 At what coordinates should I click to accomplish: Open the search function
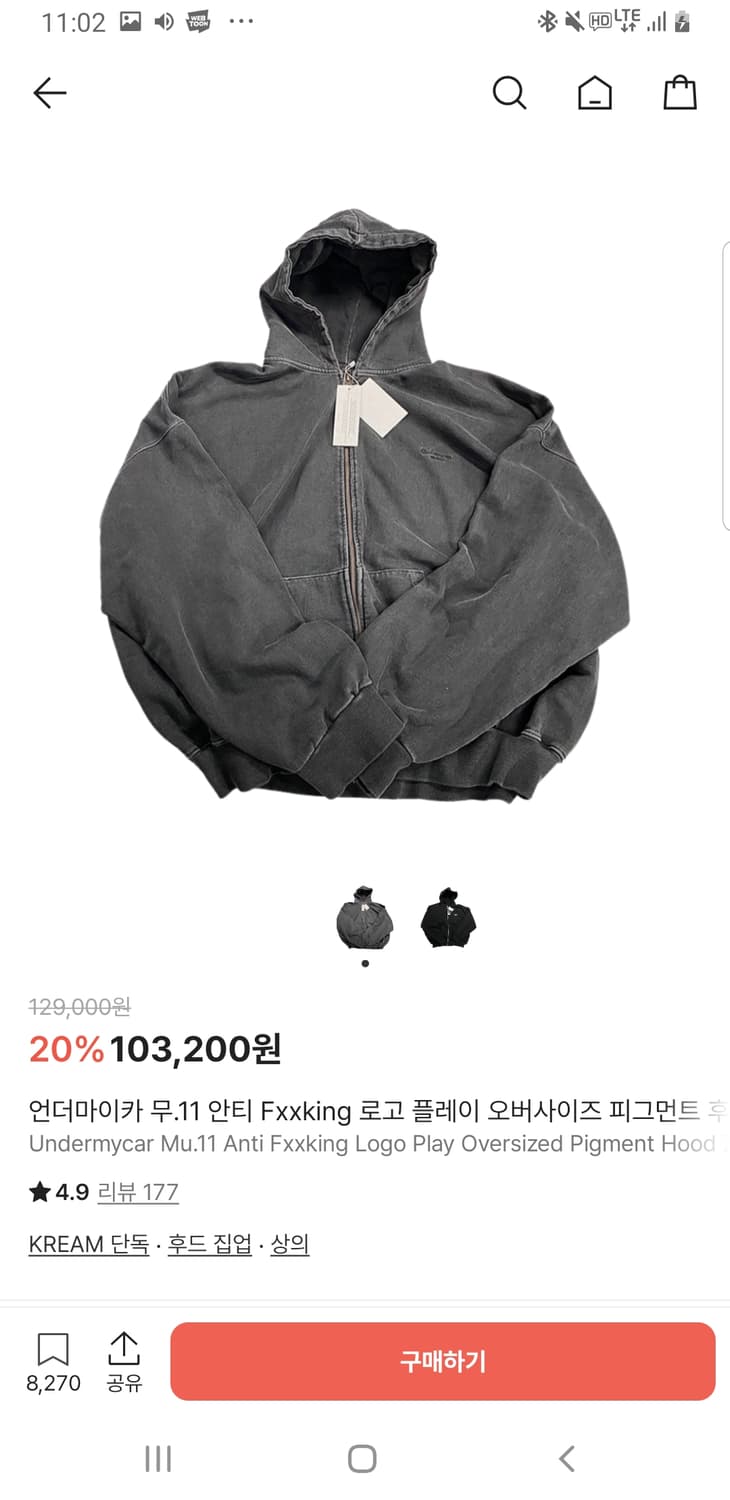click(510, 92)
